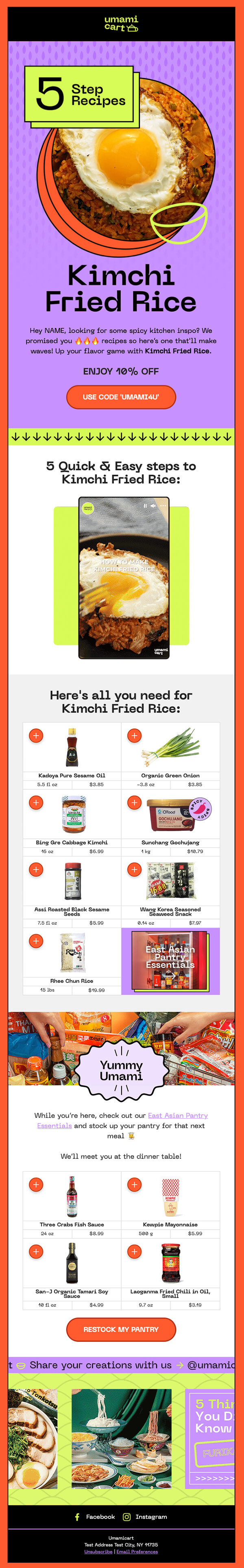Viewport: 244px width, 1568px height.
Task: Add Sunchang Gochujang using its plus icon
Action: click(135, 802)
